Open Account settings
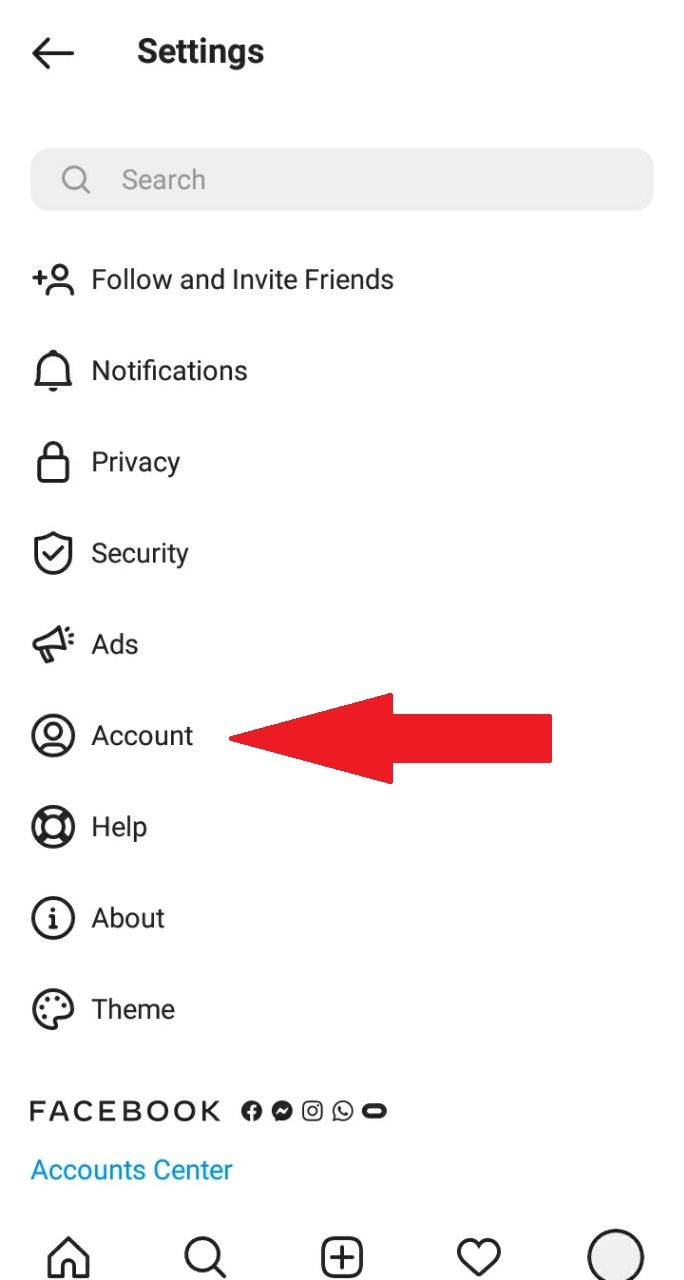Viewport: 684px width, 1280px height. tap(342, 736)
